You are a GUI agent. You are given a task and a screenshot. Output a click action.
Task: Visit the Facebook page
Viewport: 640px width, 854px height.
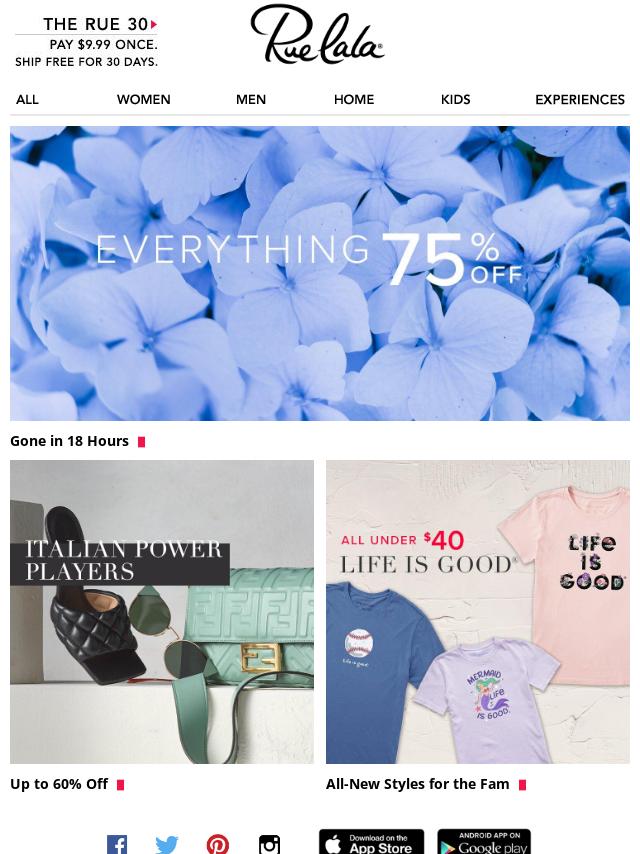(x=117, y=844)
